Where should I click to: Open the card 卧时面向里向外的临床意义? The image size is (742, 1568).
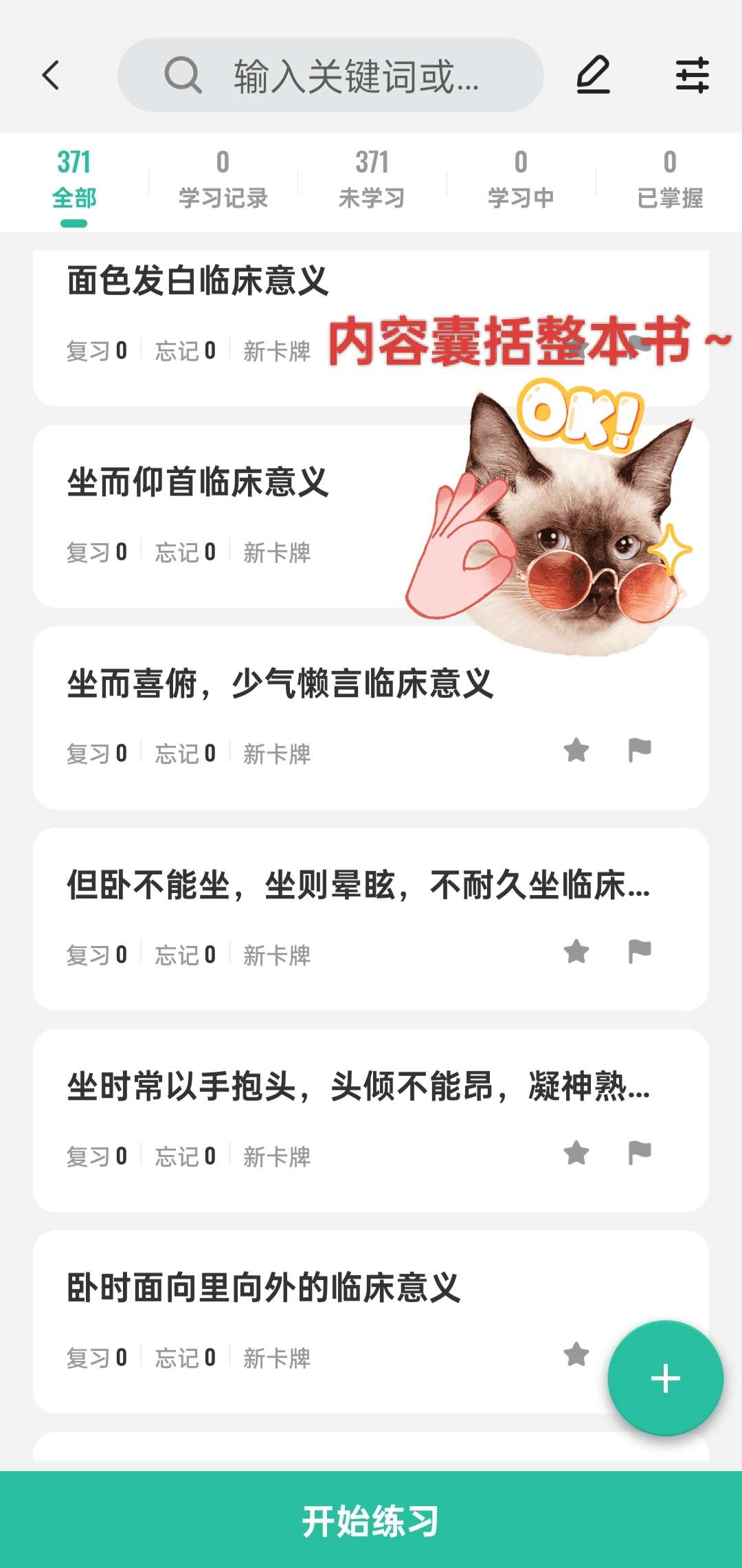(264, 1288)
